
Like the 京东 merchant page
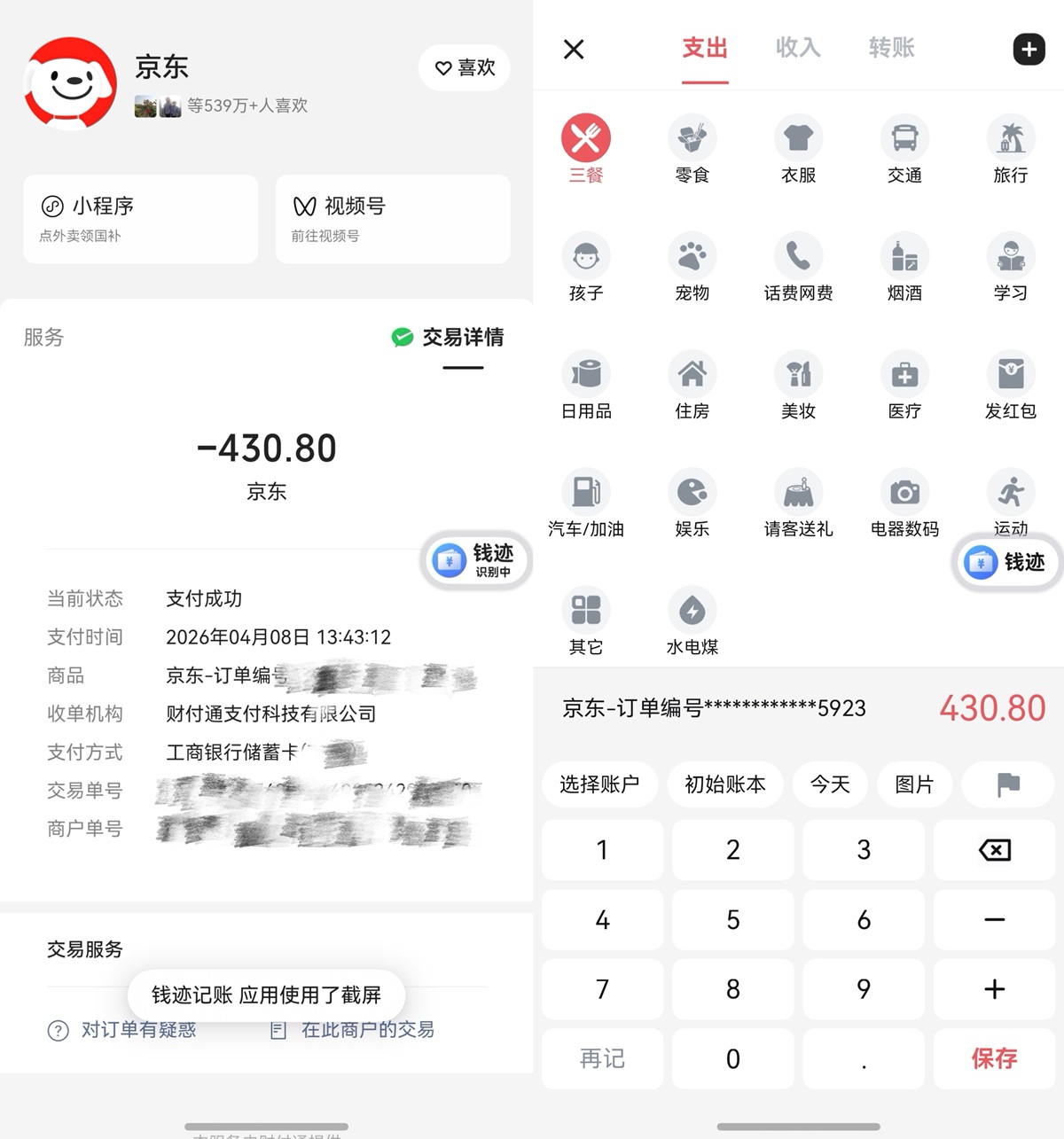(x=465, y=67)
